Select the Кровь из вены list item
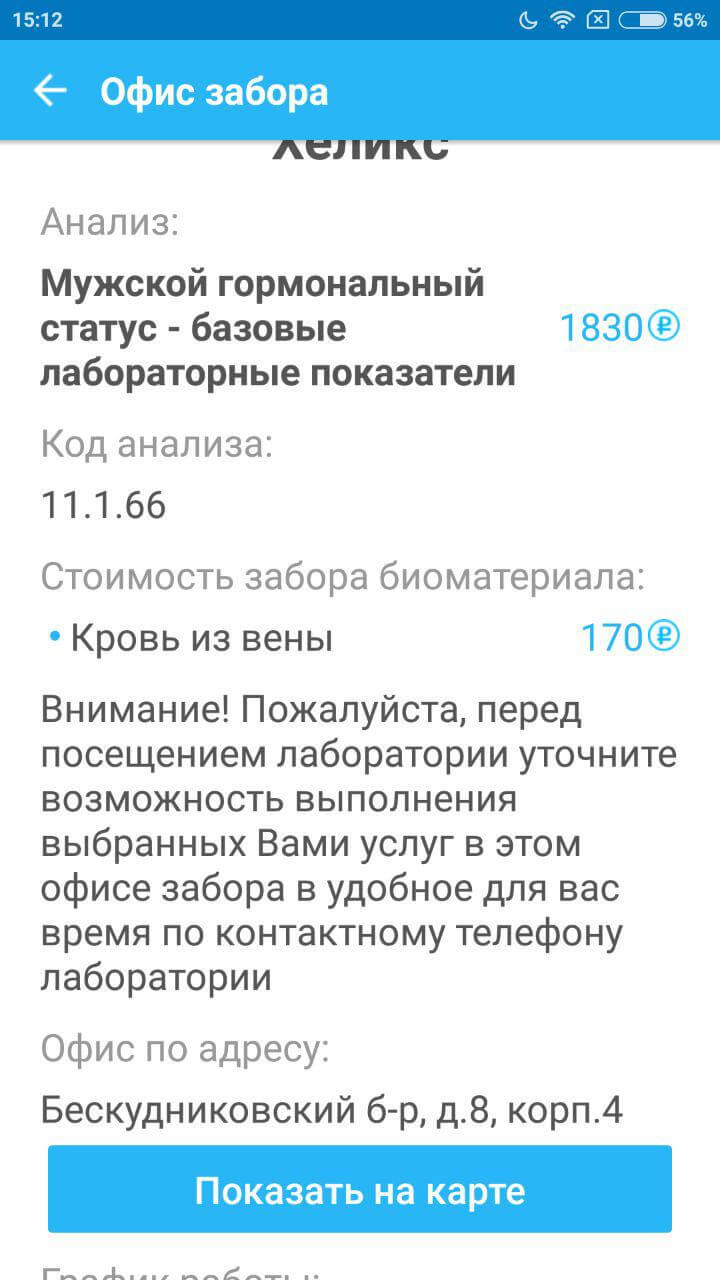Image resolution: width=720 pixels, height=1280 pixels. click(x=200, y=635)
